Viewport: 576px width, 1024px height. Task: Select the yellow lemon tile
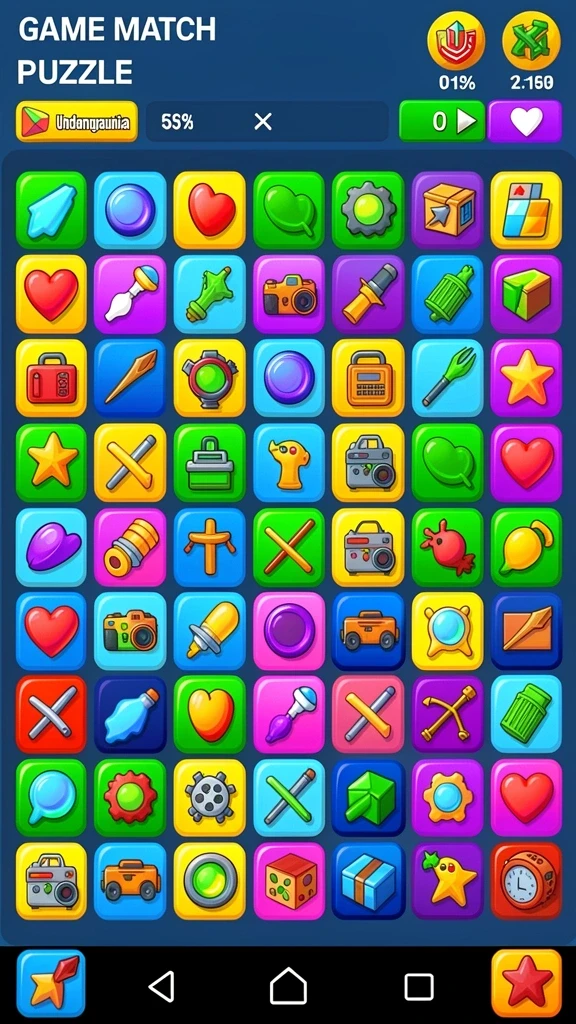click(x=526, y=547)
